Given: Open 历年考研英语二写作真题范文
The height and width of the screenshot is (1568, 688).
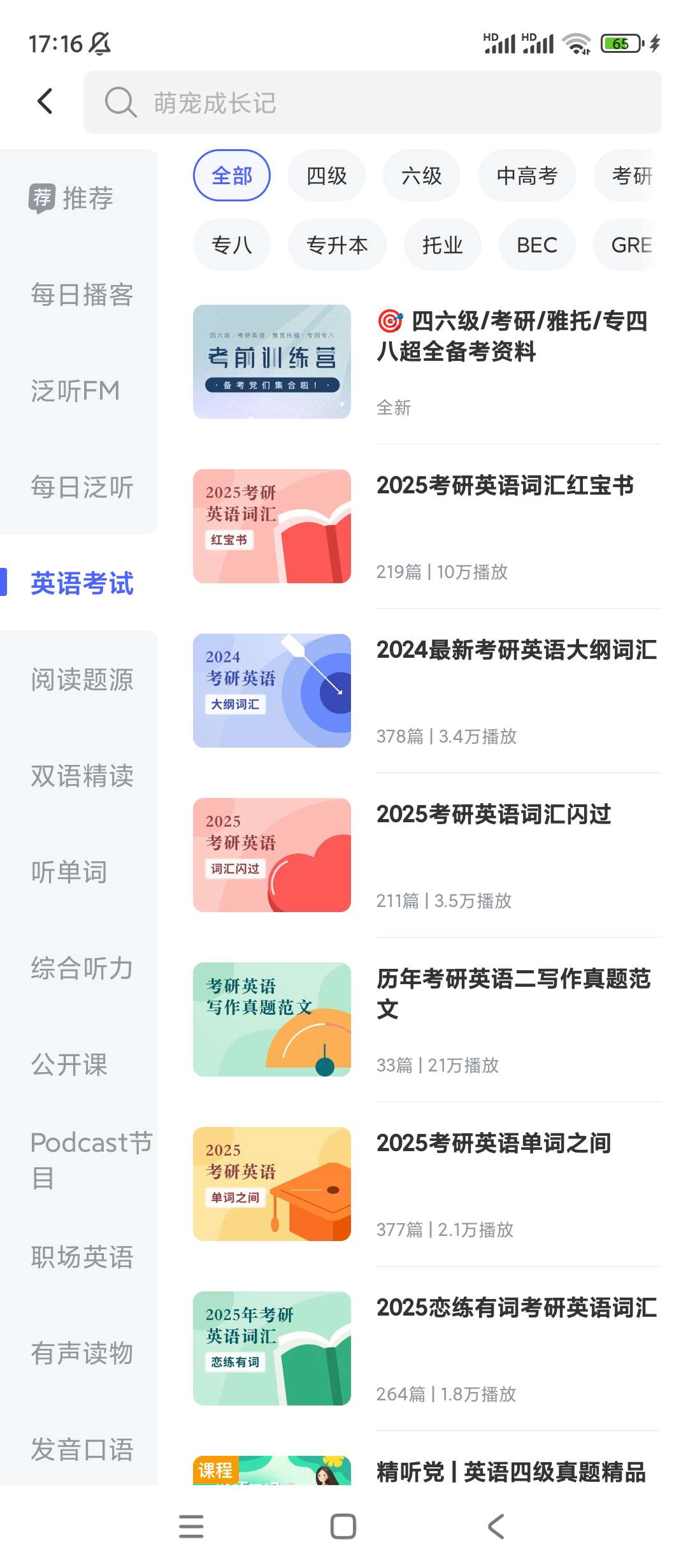Looking at the screenshot, I should pyautogui.click(x=513, y=993).
